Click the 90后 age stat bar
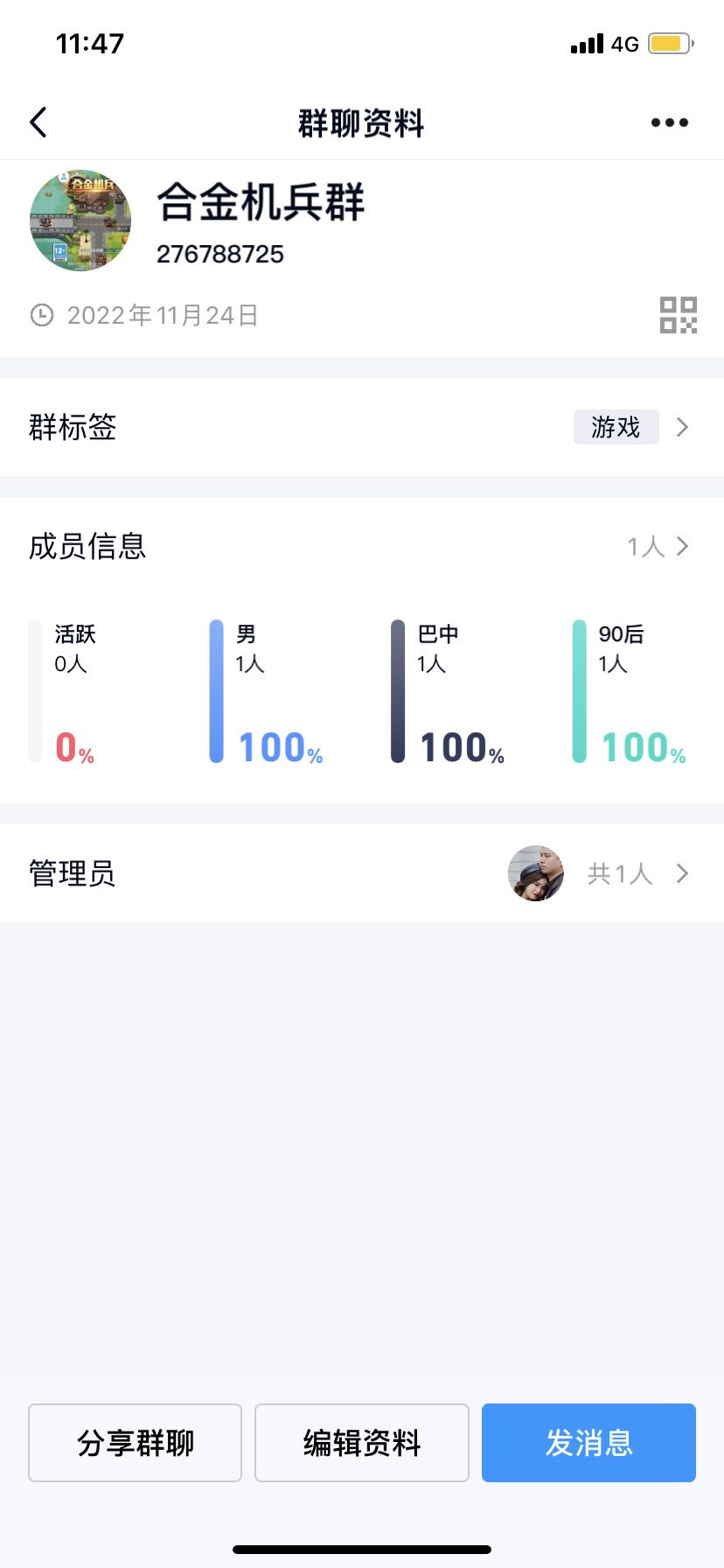This screenshot has width=724, height=1568. click(x=579, y=691)
